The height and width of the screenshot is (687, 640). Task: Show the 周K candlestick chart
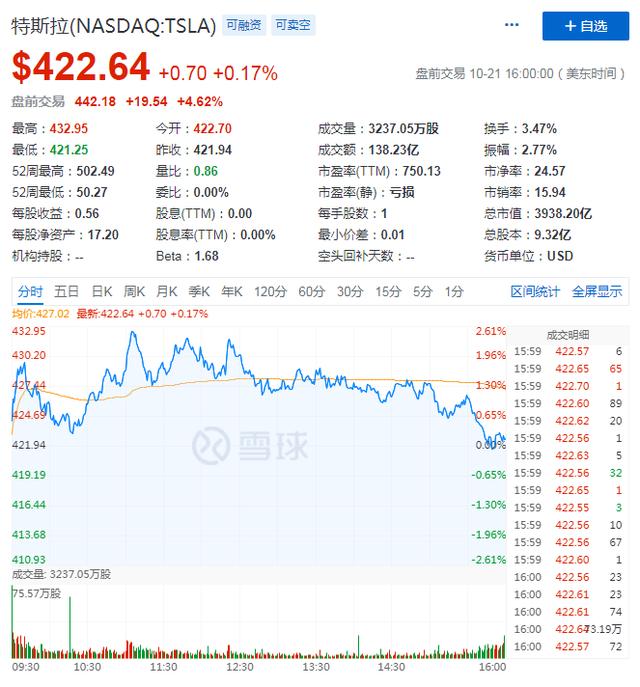pos(134,292)
